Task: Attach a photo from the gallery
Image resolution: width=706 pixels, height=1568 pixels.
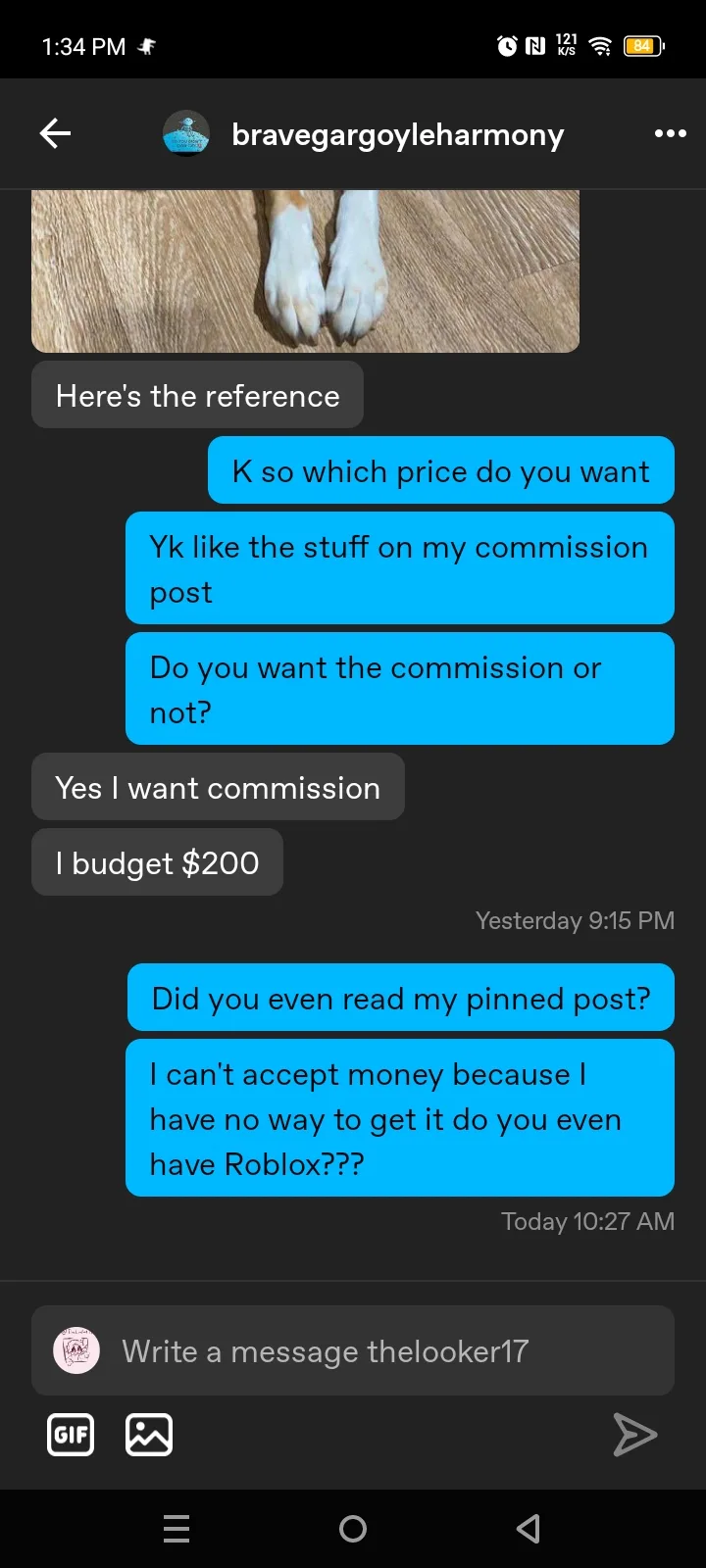Action: [149, 1435]
